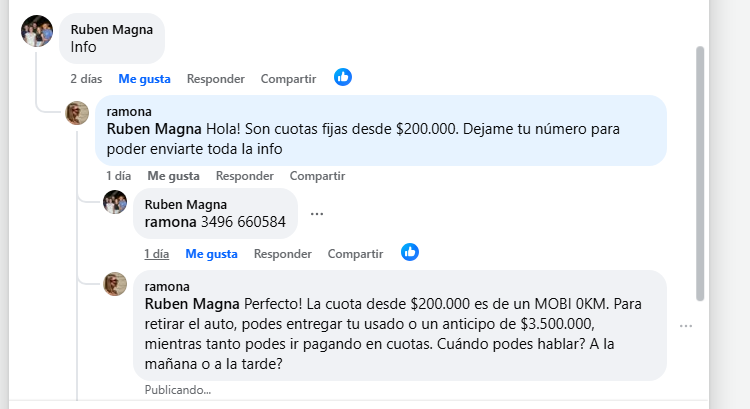
Task: Reply to Ruben Magna's phone number comment
Action: 283,254
